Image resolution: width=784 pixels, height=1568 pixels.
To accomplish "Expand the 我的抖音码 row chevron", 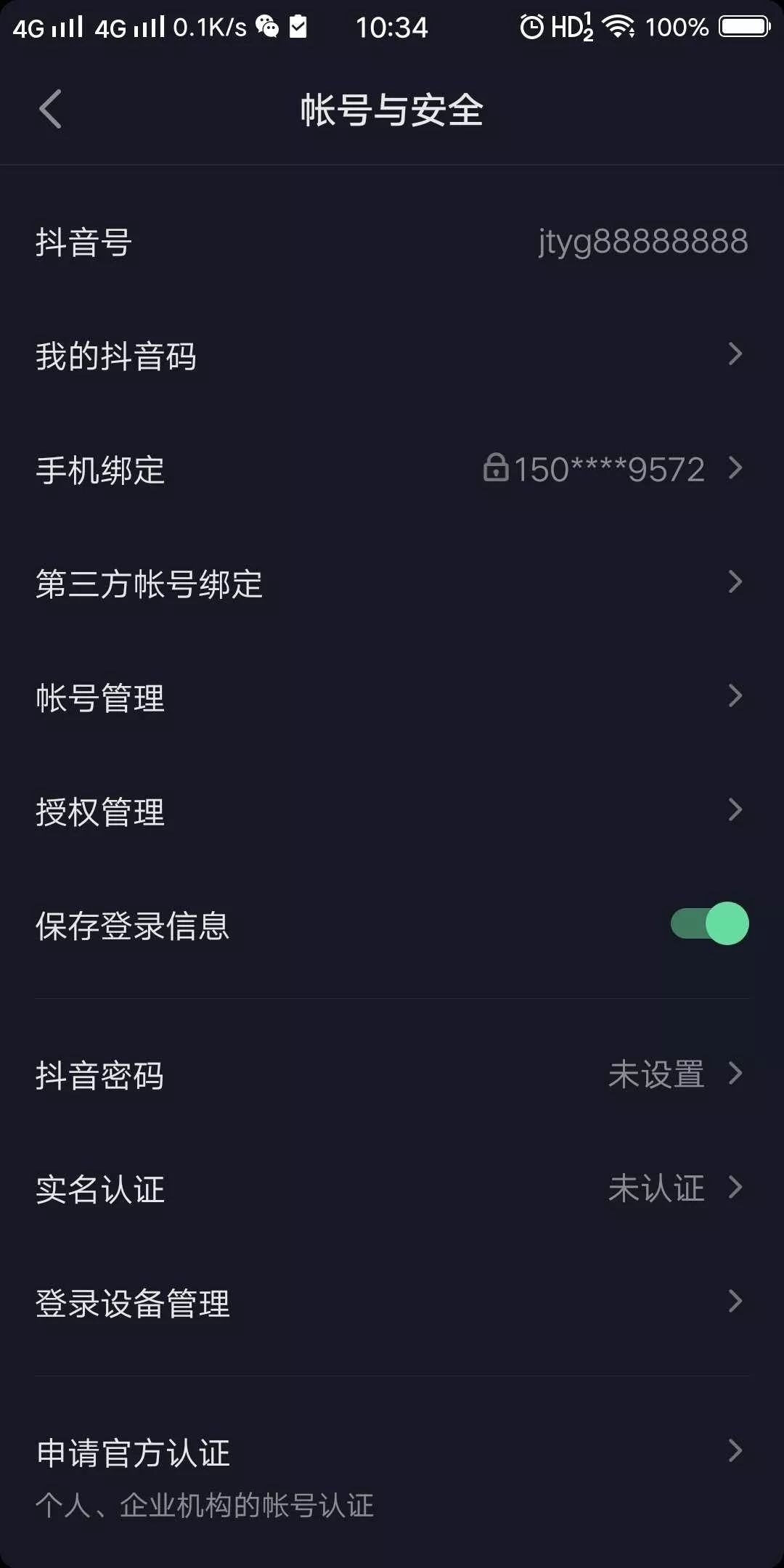I will [x=735, y=356].
